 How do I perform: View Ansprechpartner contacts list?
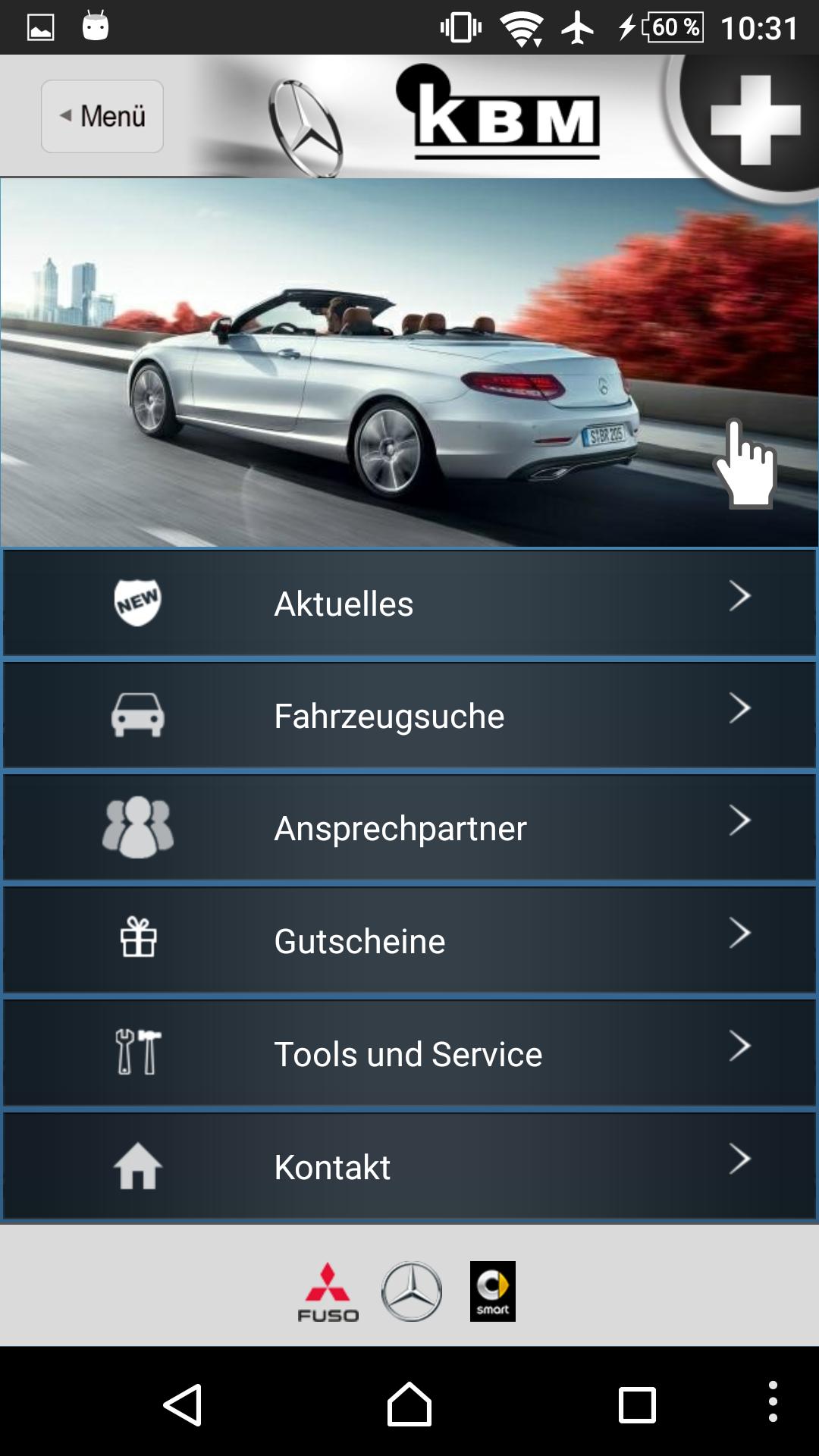point(409,827)
